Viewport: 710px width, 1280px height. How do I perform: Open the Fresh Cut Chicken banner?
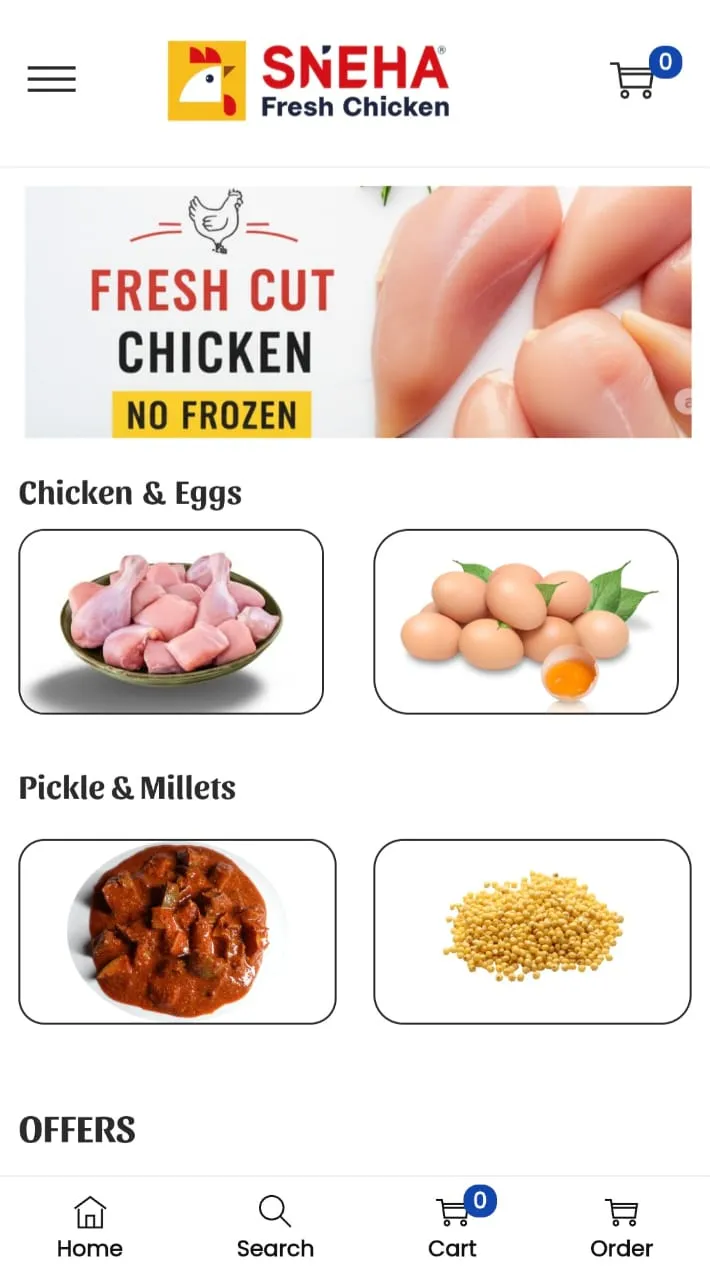click(x=358, y=312)
